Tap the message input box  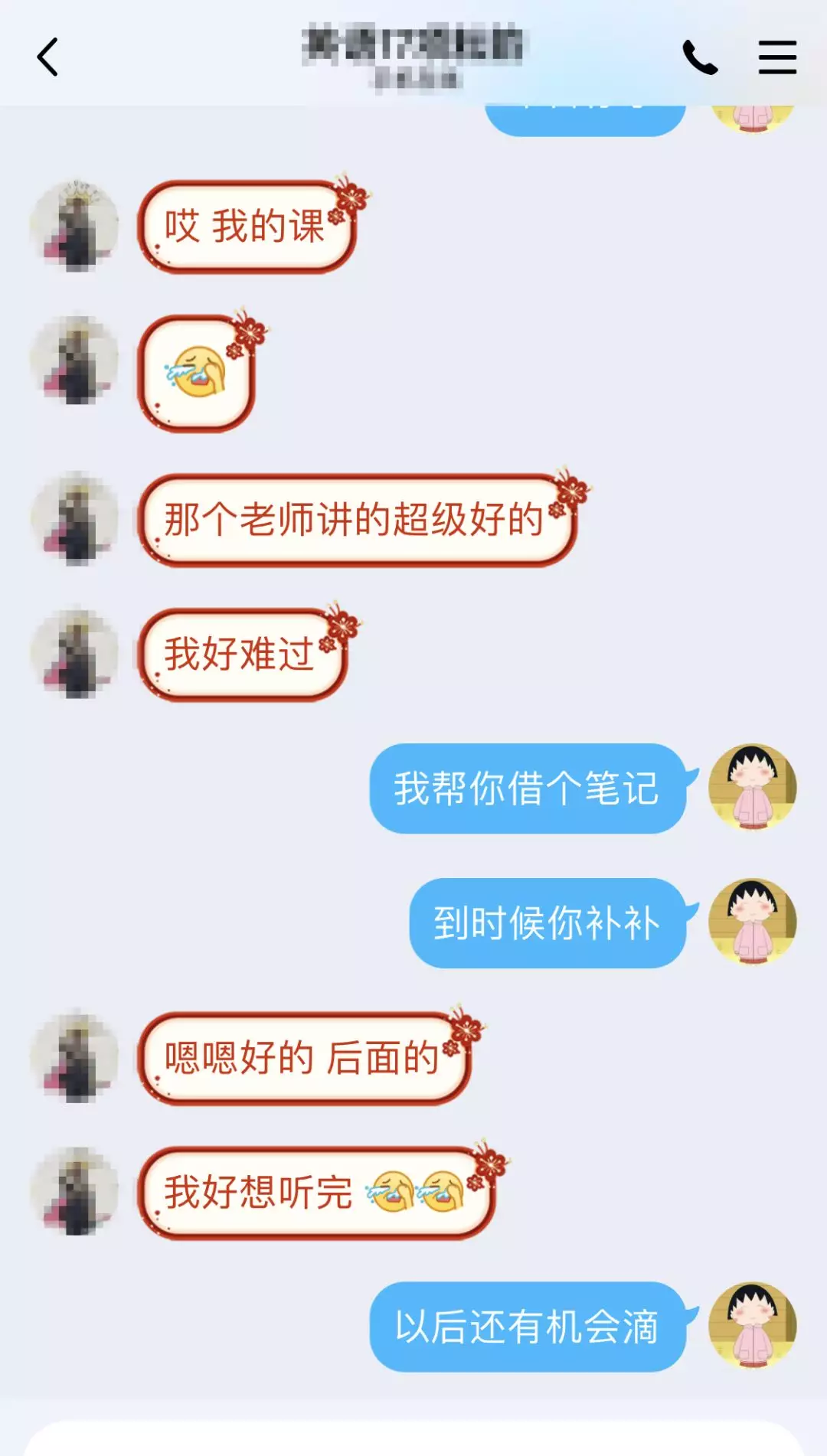pos(413,1439)
